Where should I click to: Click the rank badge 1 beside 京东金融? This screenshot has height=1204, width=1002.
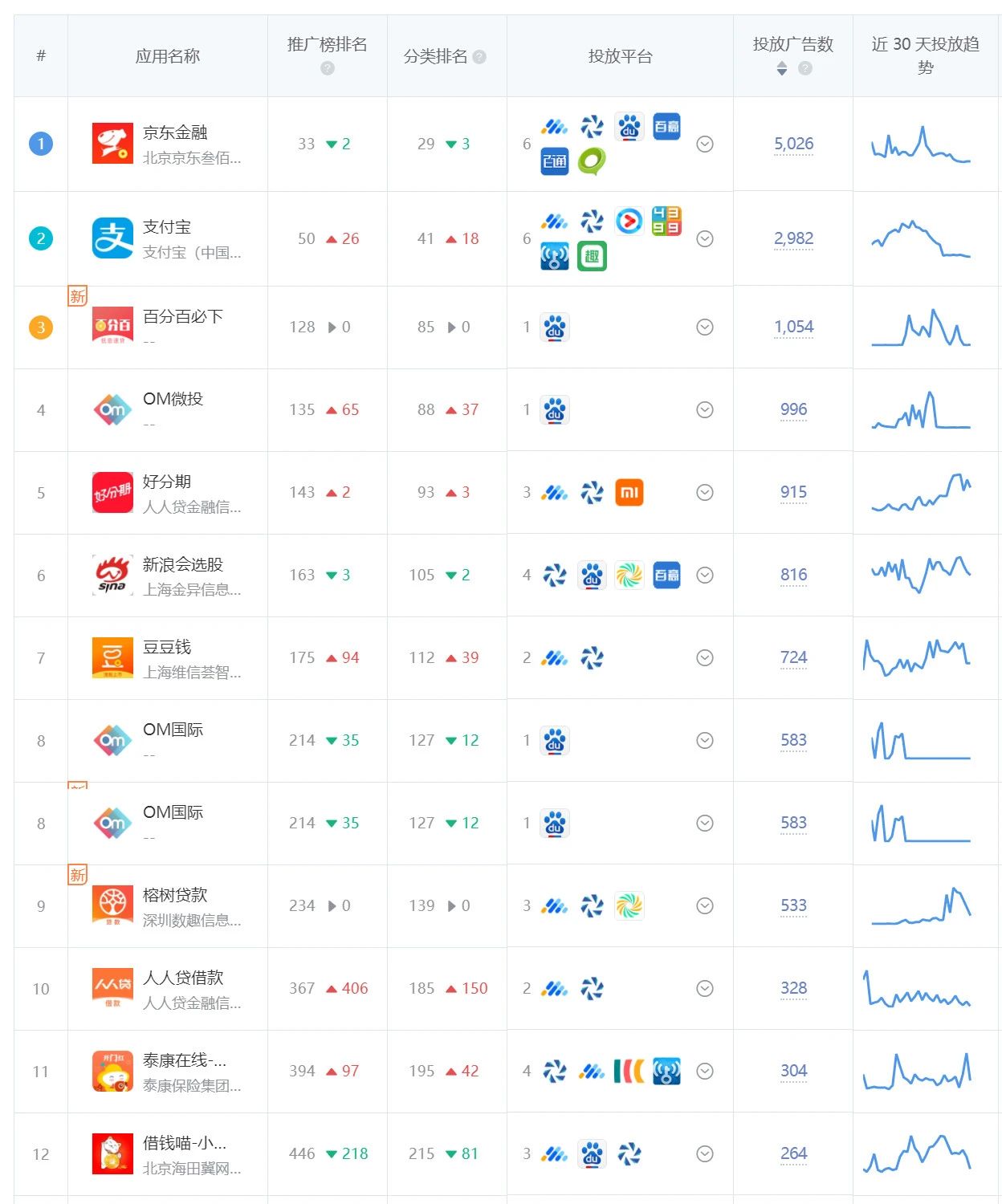click(x=41, y=143)
